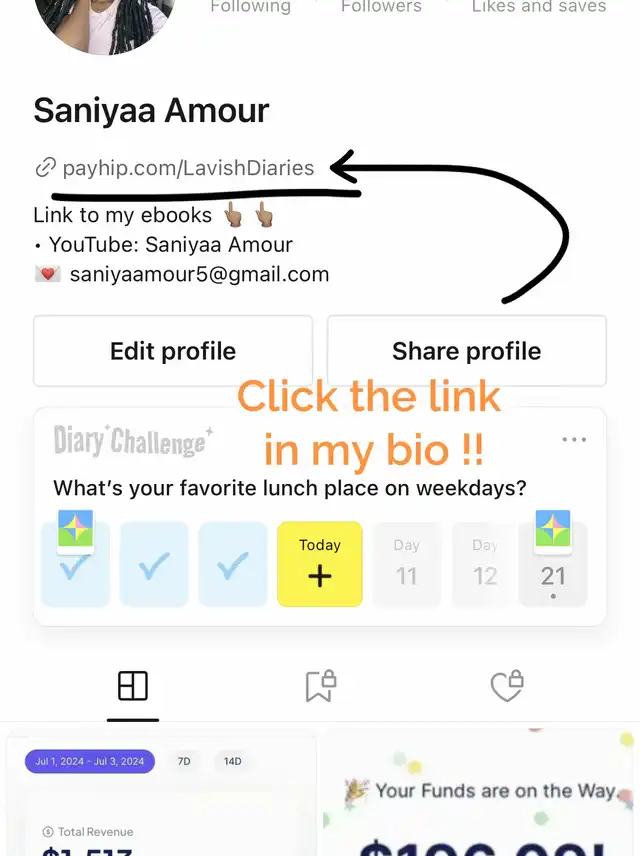Switch to the saved bookmarks tab
Viewport: 640px width, 856px height.
pos(320,686)
